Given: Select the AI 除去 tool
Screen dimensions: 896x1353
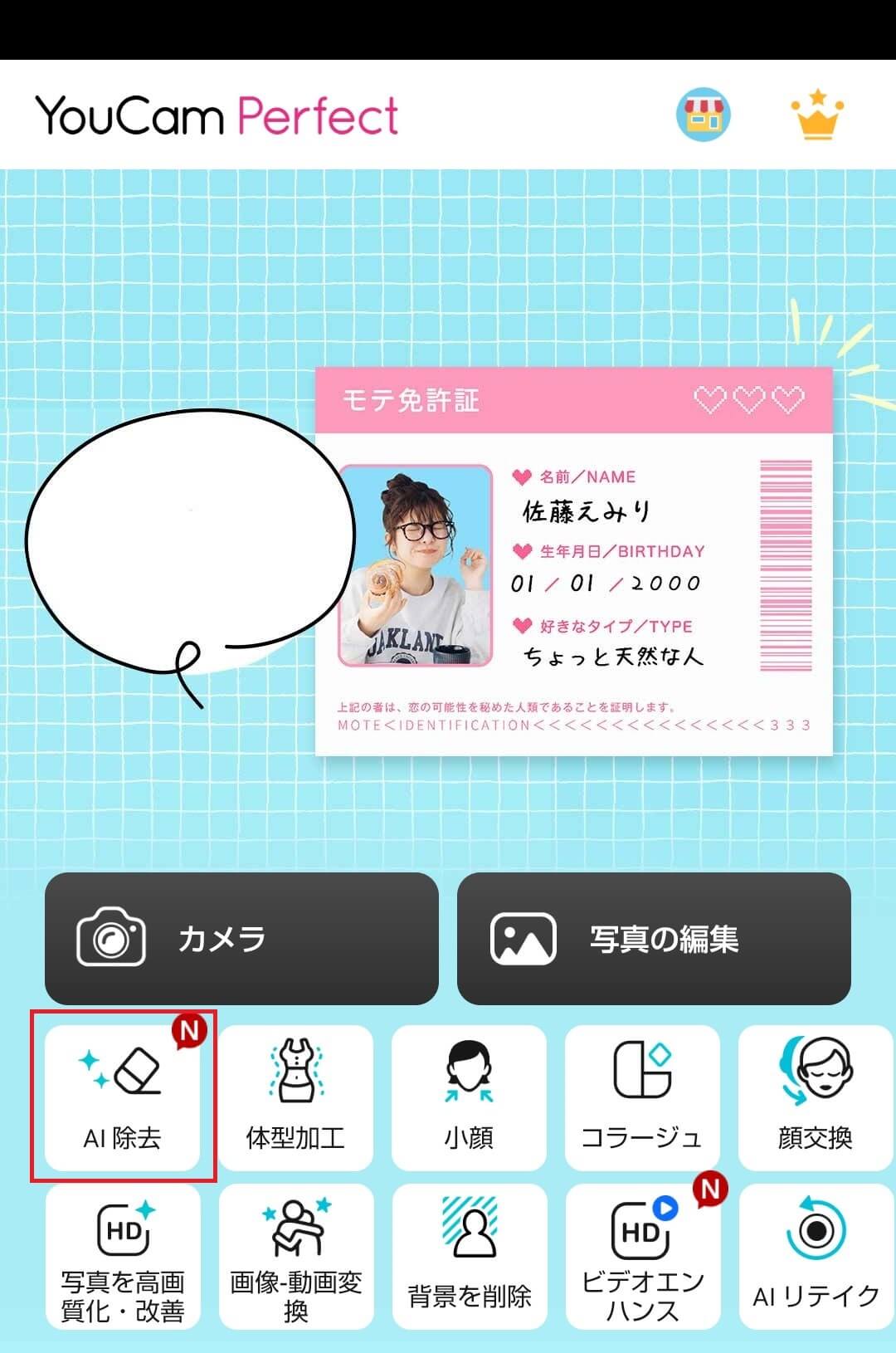Looking at the screenshot, I should pyautogui.click(x=123, y=1097).
